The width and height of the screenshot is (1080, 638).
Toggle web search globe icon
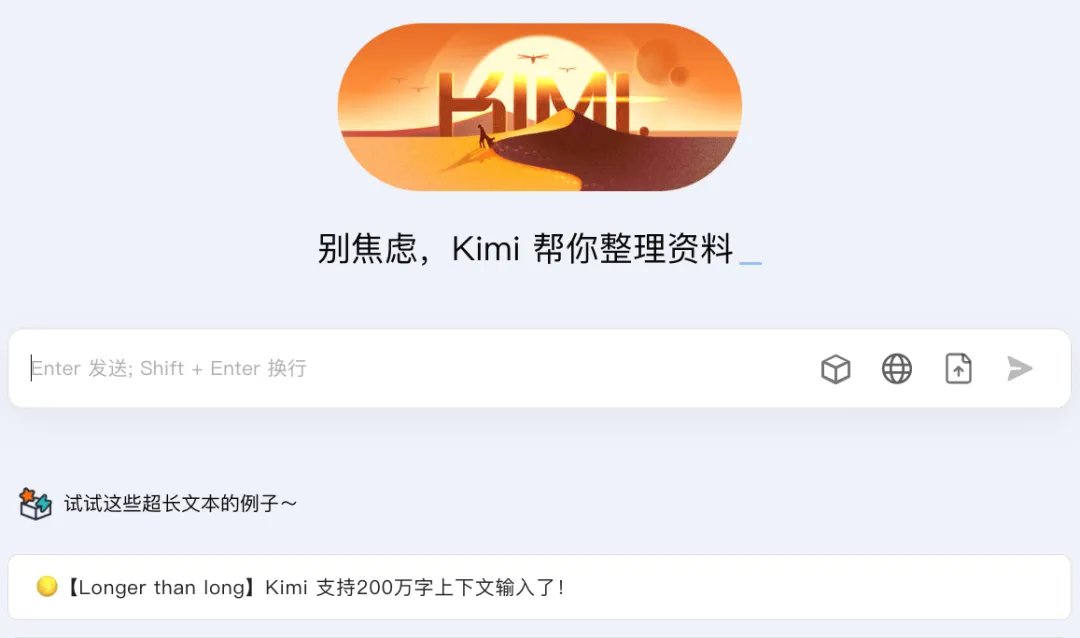[897, 369]
